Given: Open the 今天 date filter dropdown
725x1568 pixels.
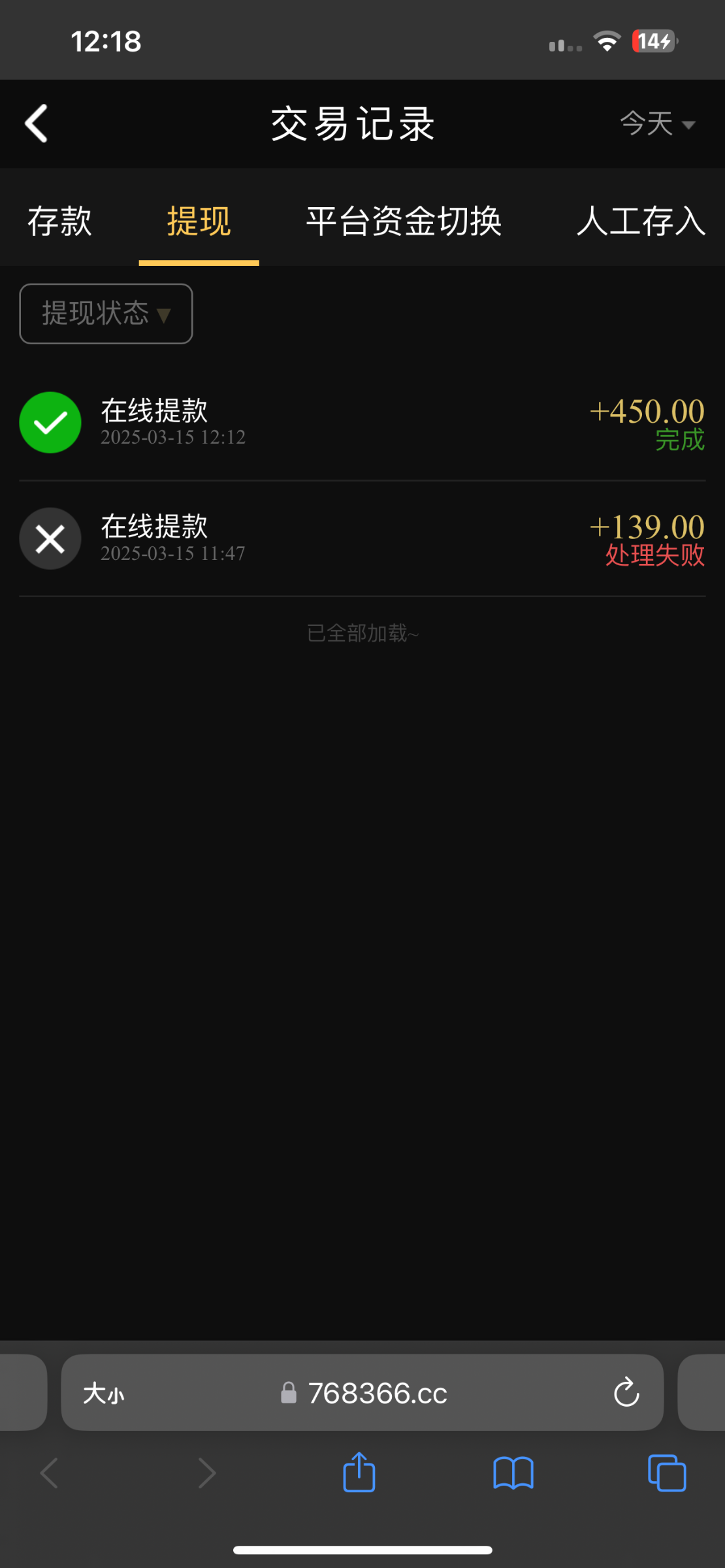Looking at the screenshot, I should coord(656,123).
